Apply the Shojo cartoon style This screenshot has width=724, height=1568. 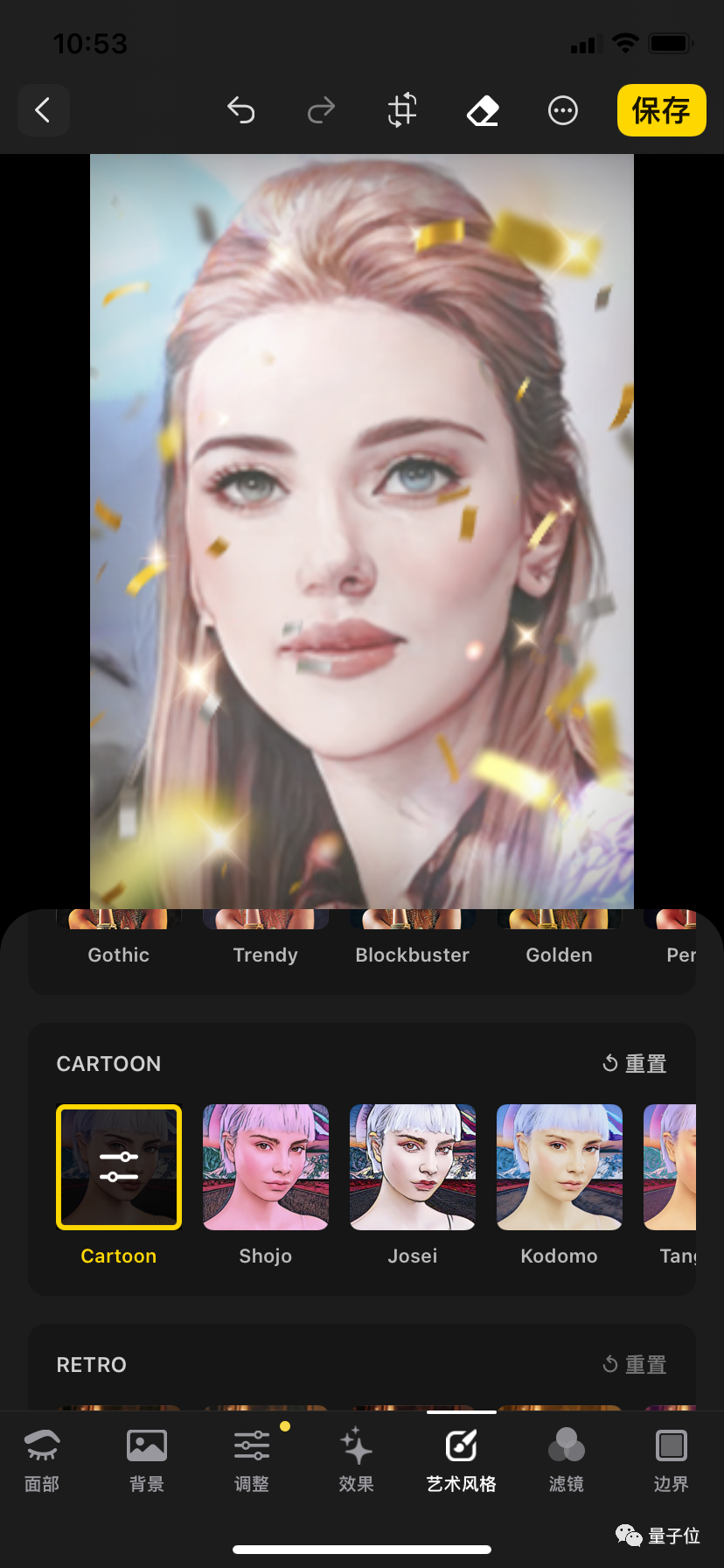pos(266,1167)
